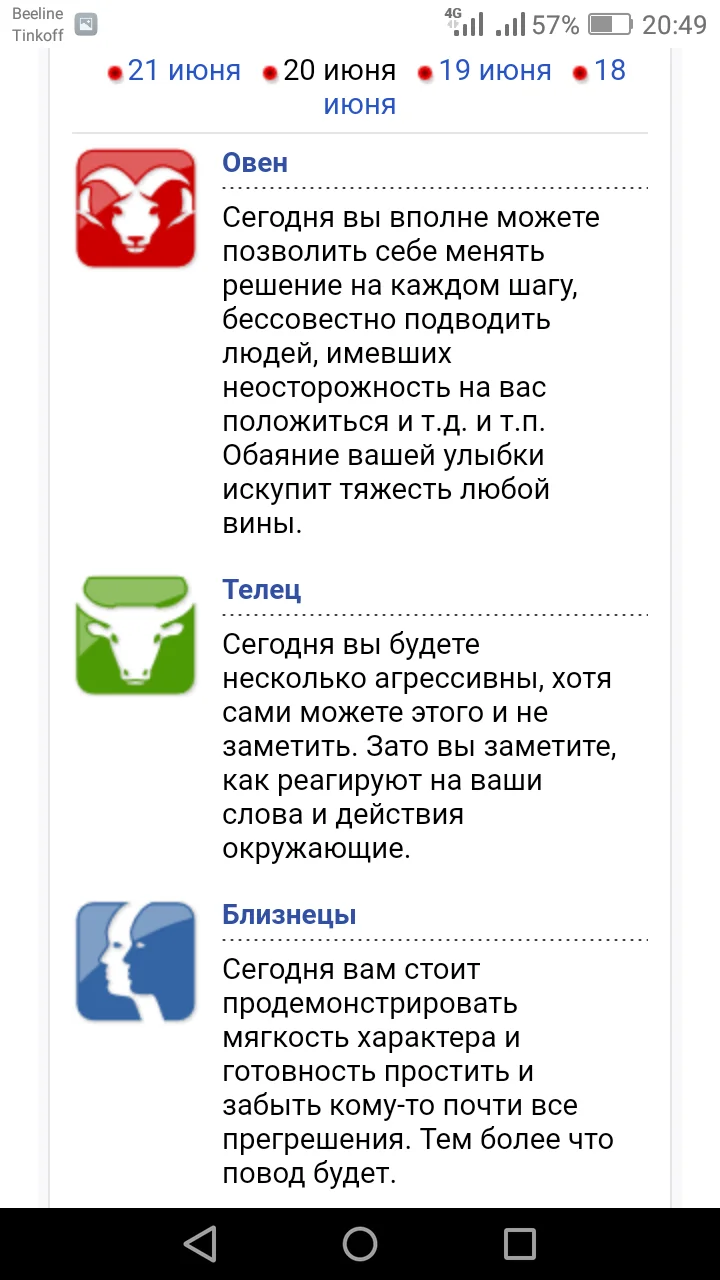Tap the second signal strength bars

coord(511,22)
